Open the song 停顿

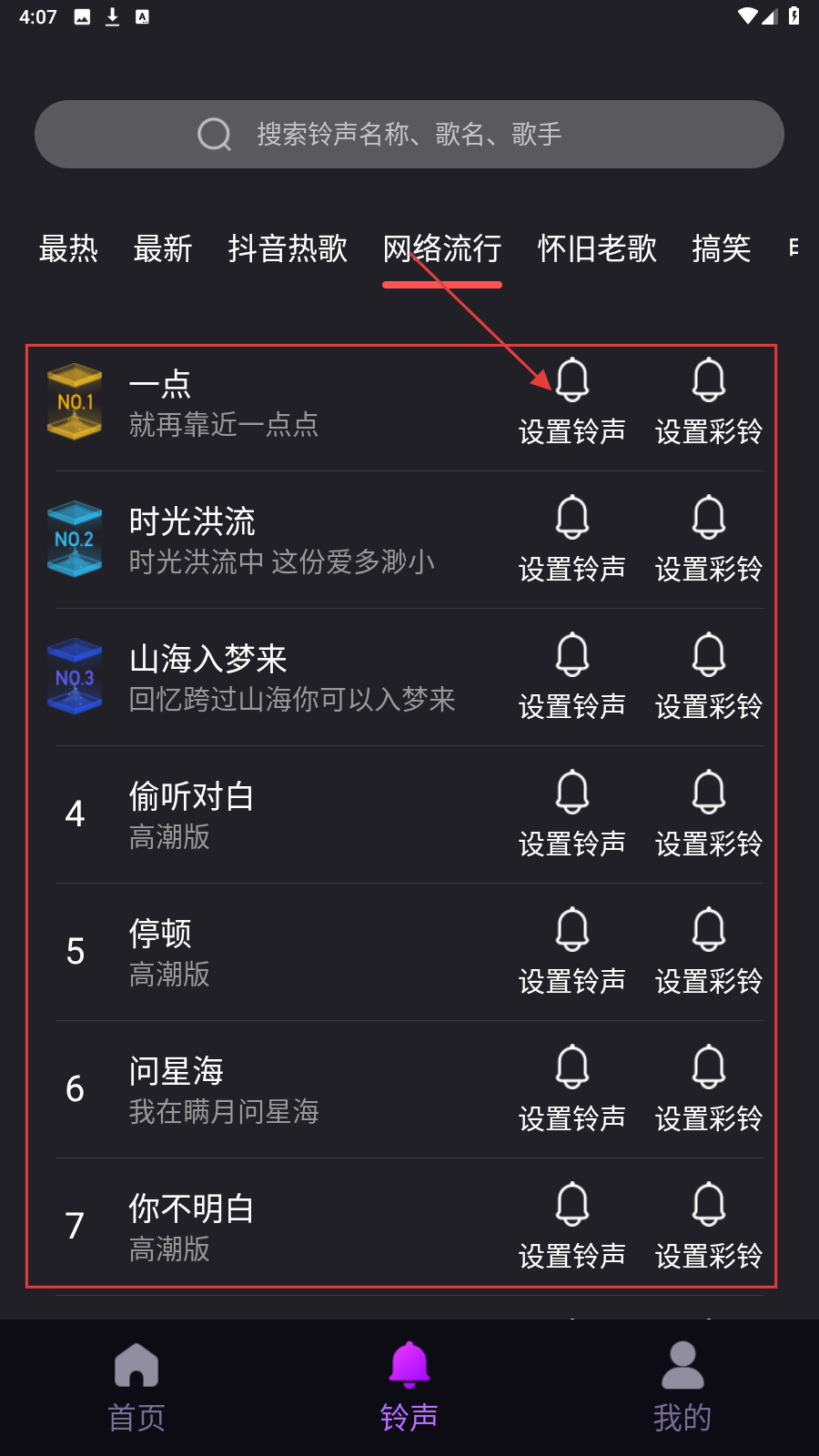[x=273, y=953]
